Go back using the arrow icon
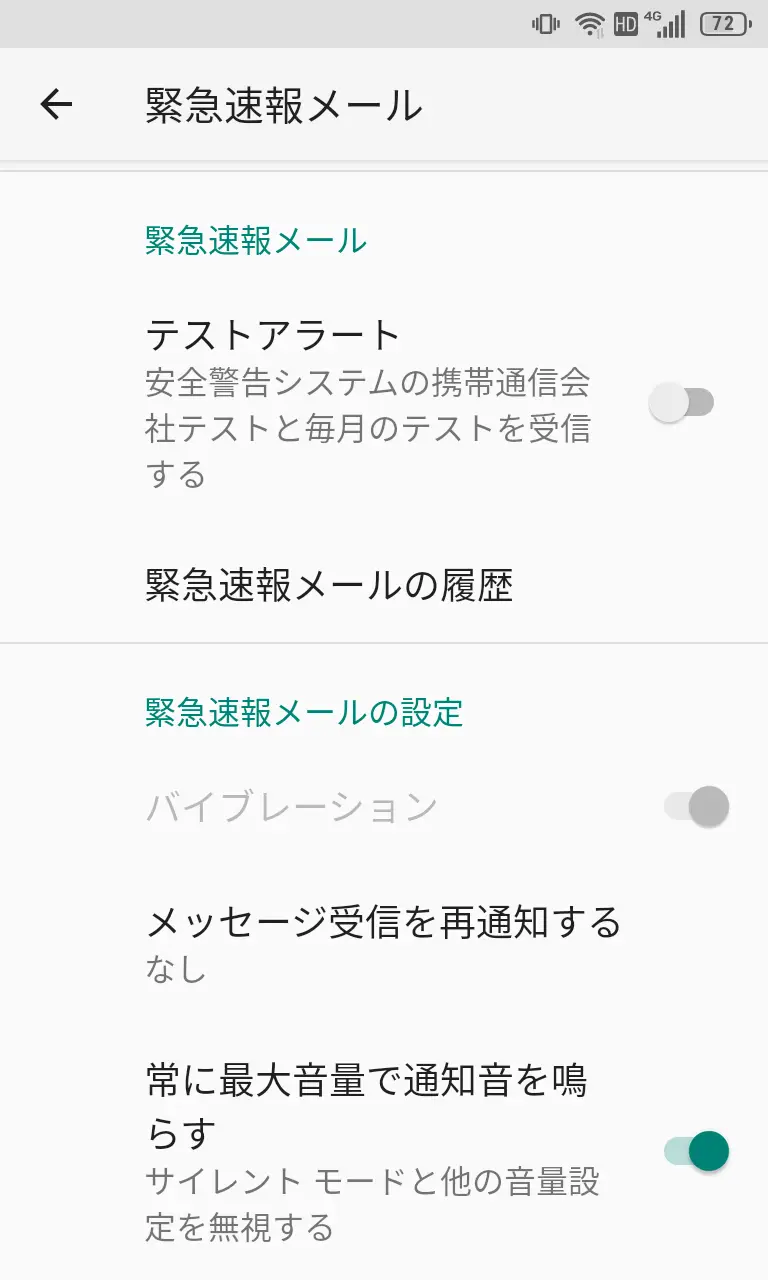Screen dimensions: 768x1280 pos(56,104)
